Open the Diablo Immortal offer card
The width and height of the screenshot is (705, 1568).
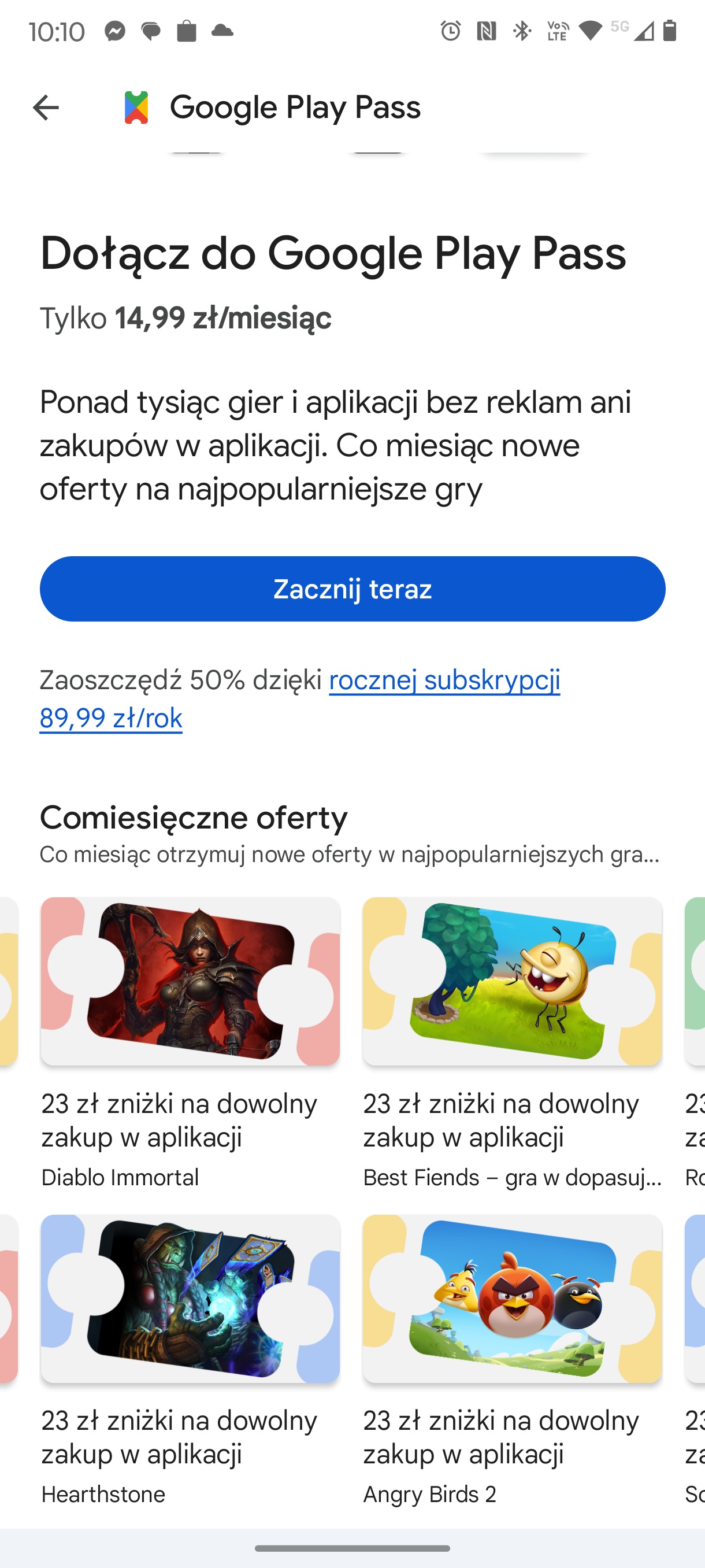coord(190,1042)
